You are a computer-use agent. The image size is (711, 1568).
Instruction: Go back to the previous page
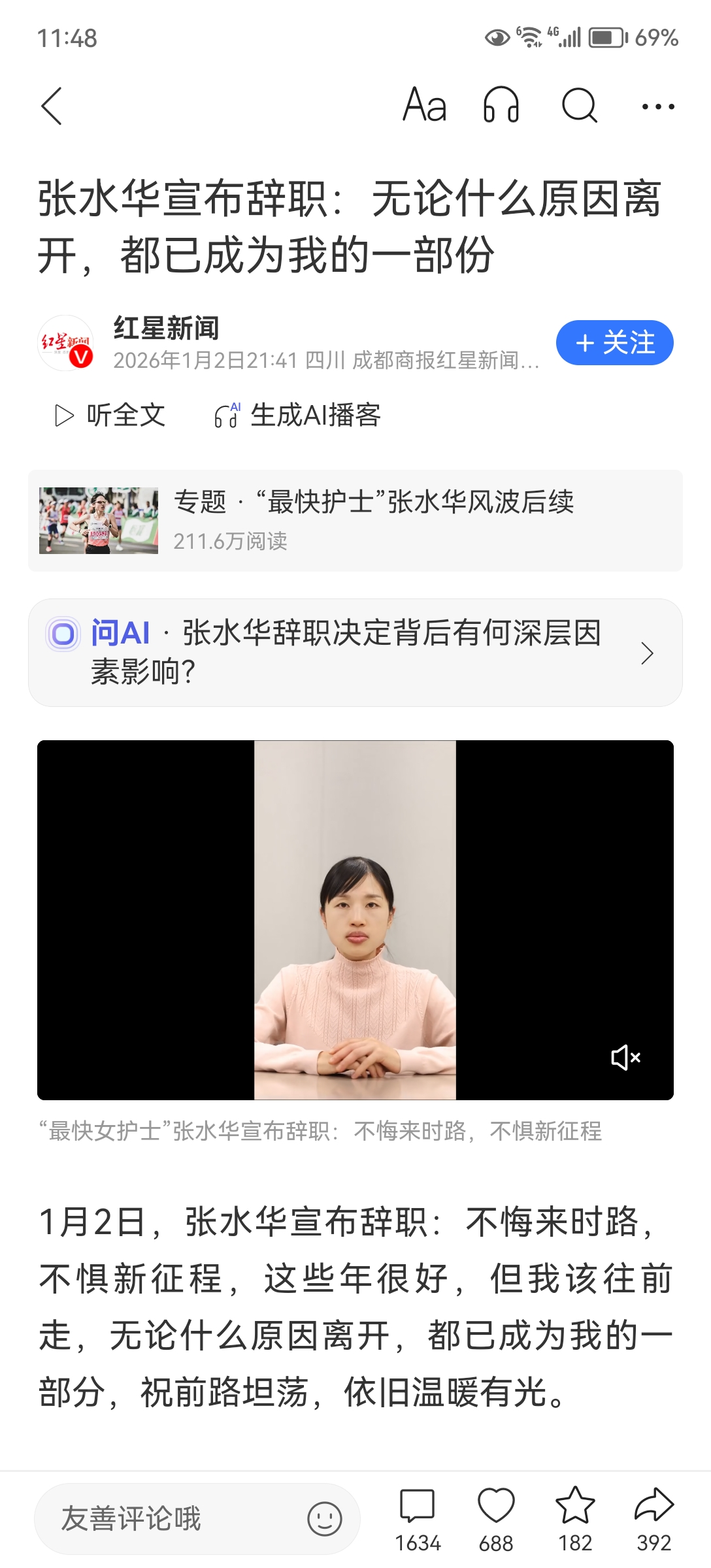[52, 106]
